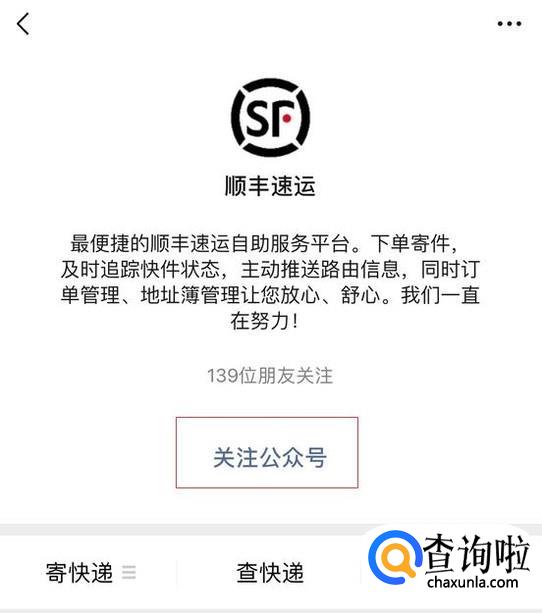Open the 寄快递 menu
This screenshot has height=613, width=542.
[90, 573]
